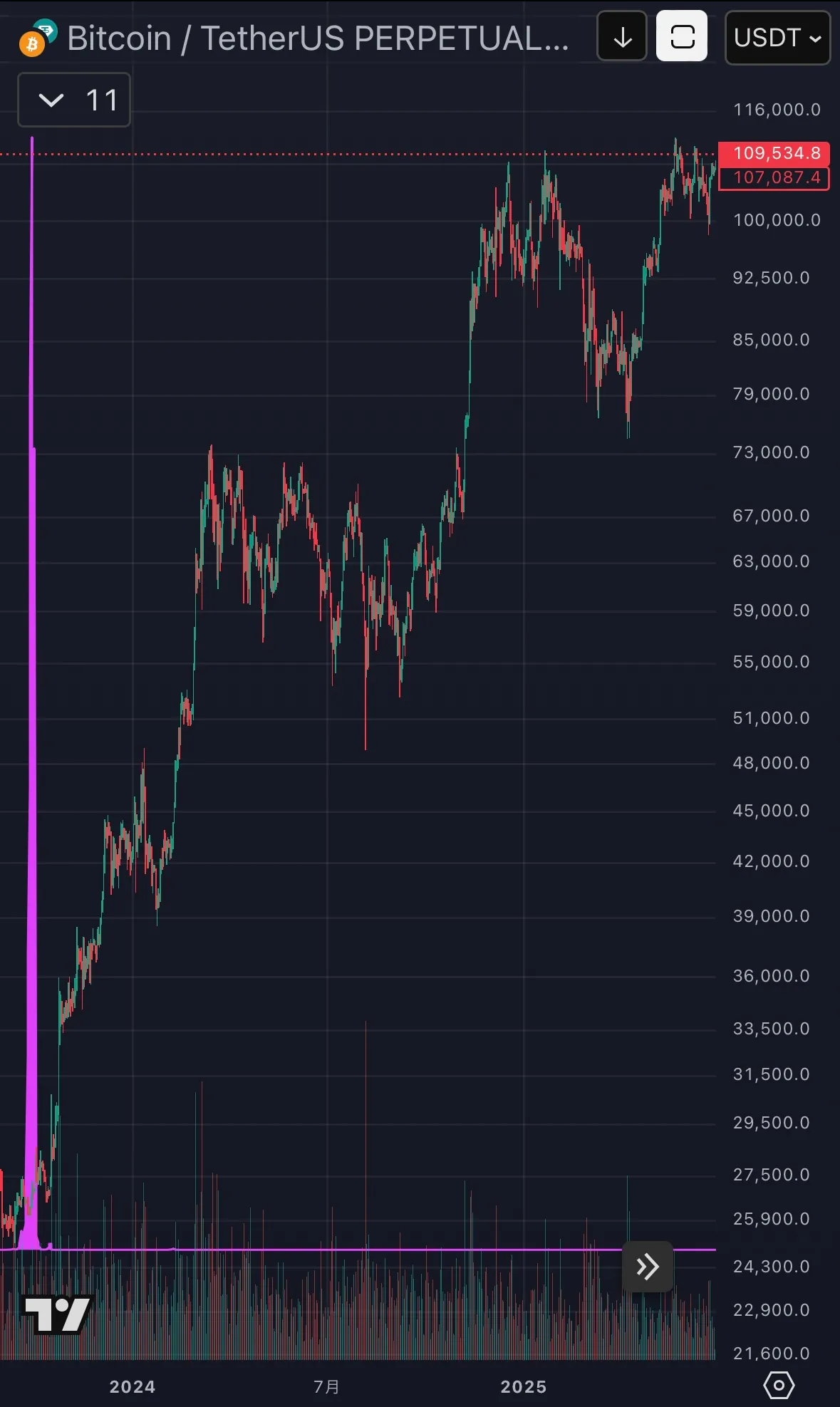Viewport: 840px width, 1407px height.
Task: Tap the Bitcoin coin logo in the header
Action: [32, 44]
